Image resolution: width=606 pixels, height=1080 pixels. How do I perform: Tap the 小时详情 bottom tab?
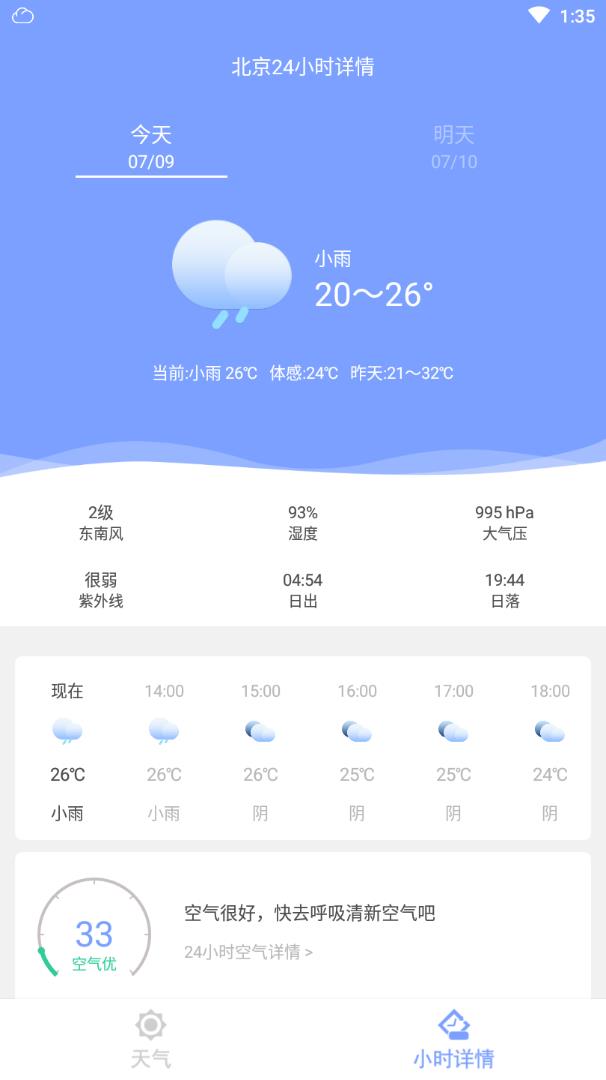[x=454, y=1039]
